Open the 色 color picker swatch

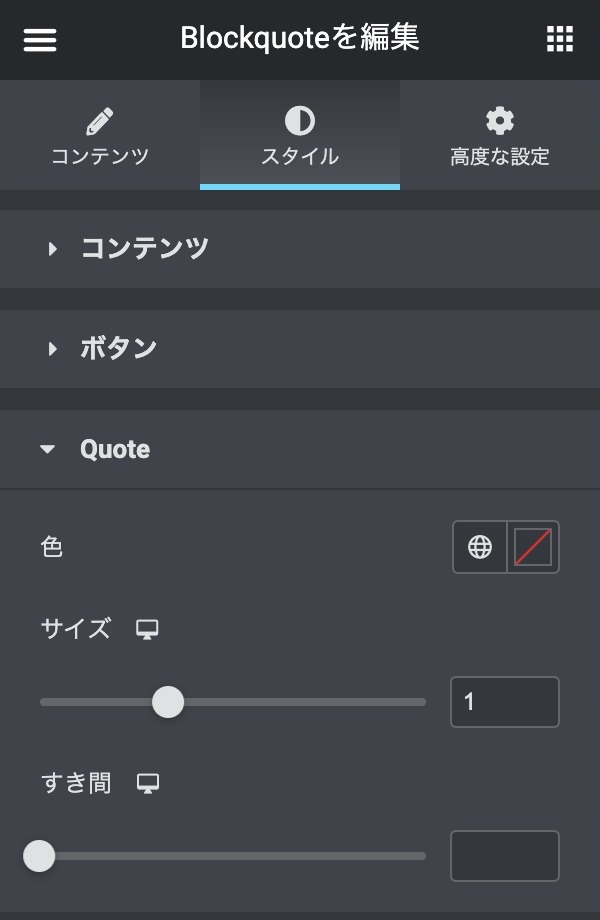tap(533, 547)
